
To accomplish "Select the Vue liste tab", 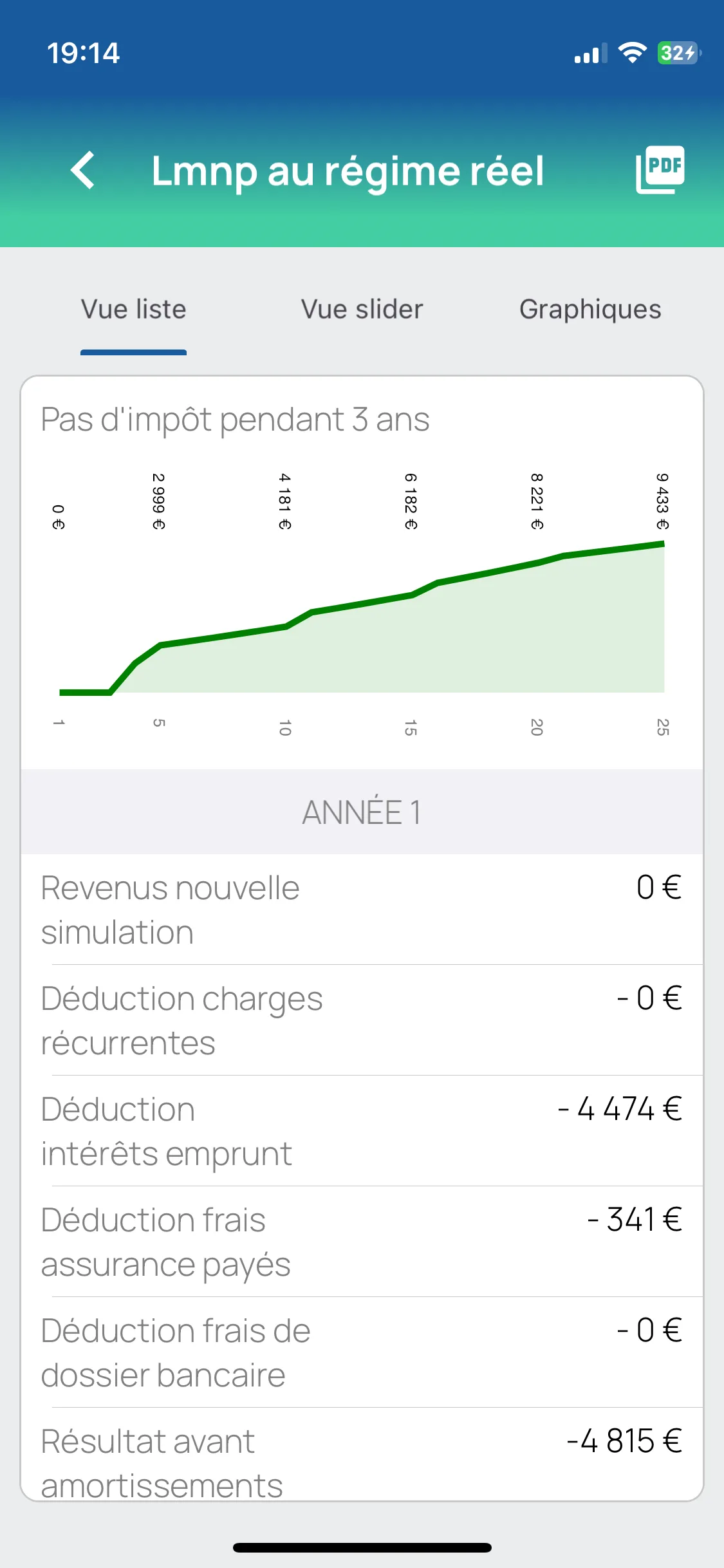I will point(133,309).
